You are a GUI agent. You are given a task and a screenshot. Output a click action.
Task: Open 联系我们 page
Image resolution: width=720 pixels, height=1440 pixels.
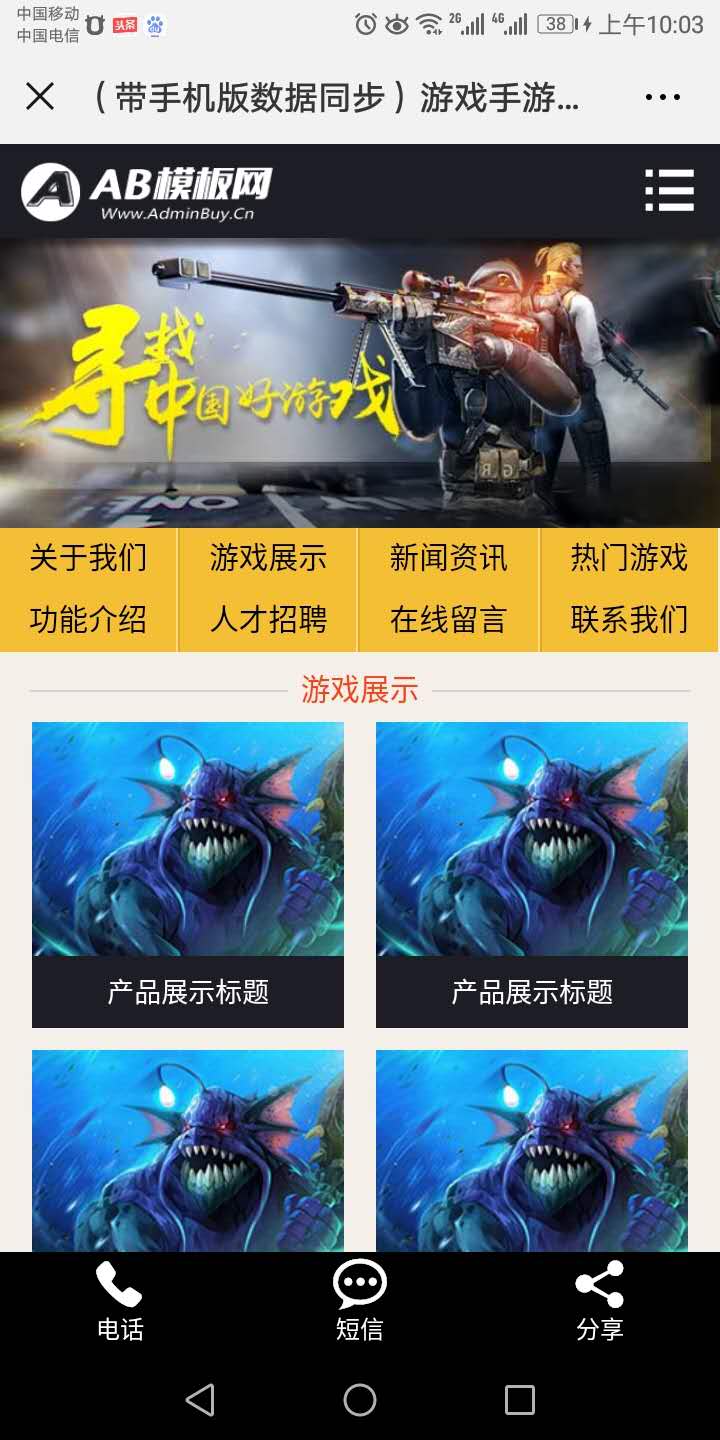pos(629,620)
